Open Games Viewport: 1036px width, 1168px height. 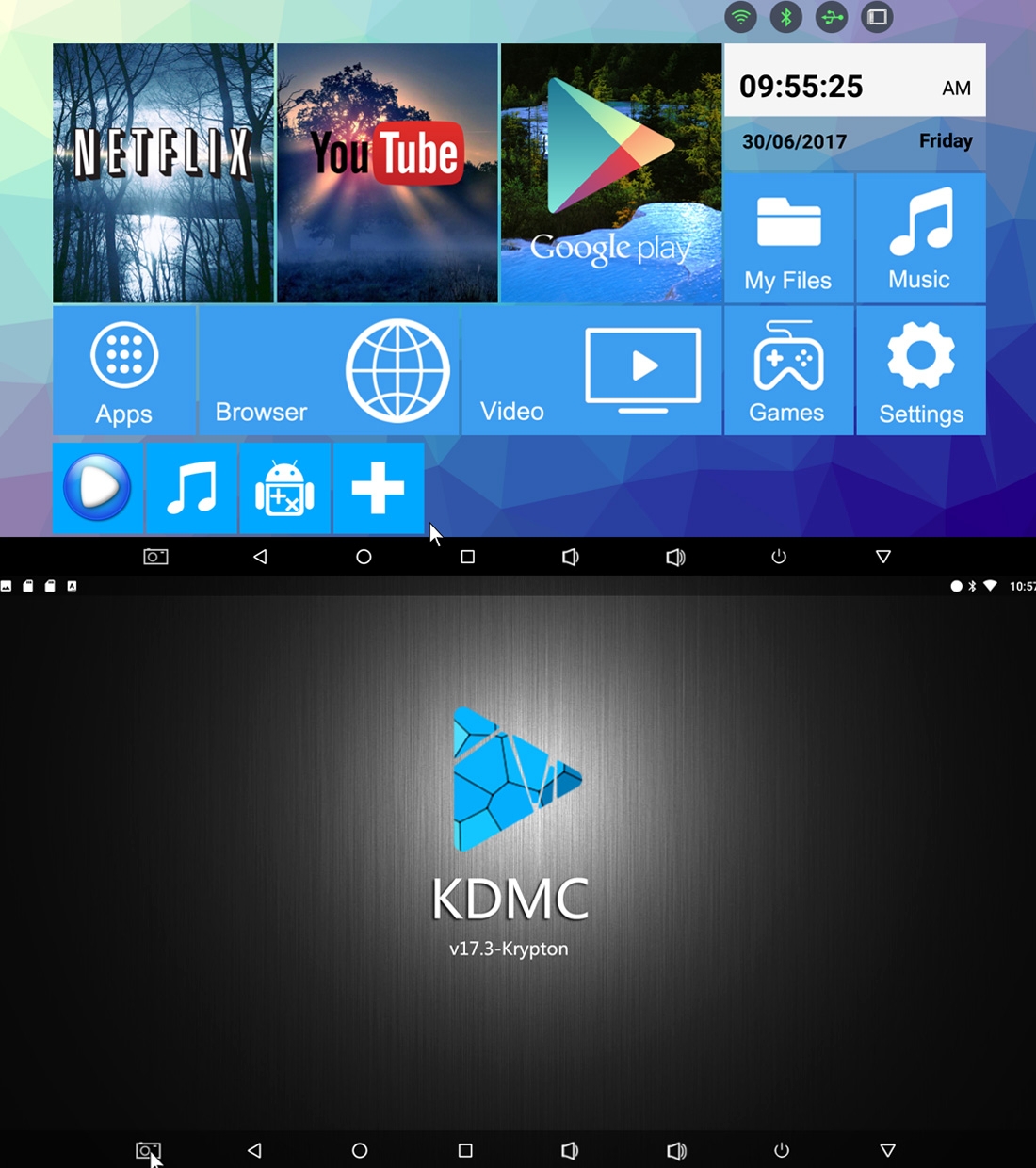click(788, 371)
